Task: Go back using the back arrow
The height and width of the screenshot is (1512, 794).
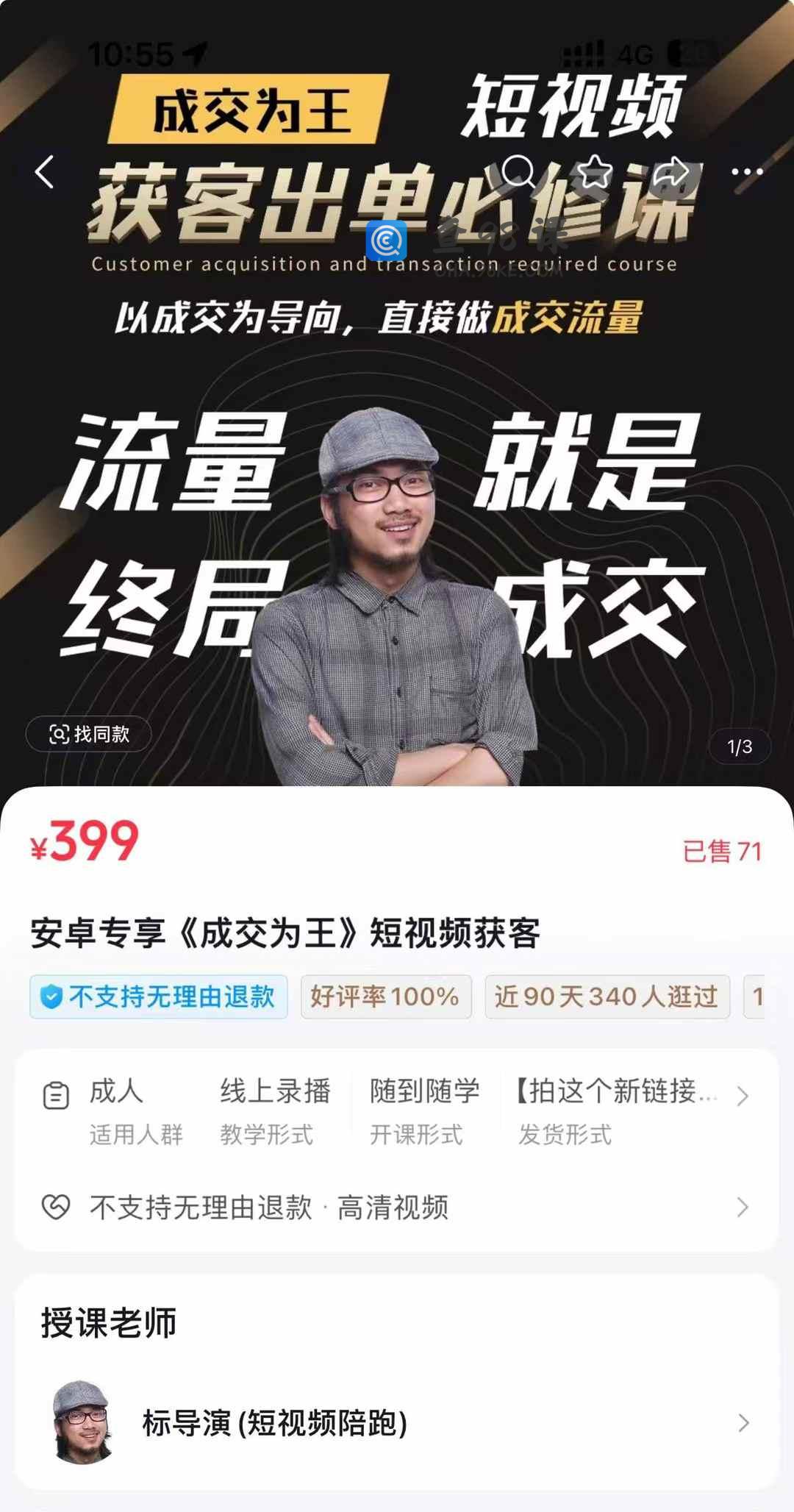Action: [45, 173]
